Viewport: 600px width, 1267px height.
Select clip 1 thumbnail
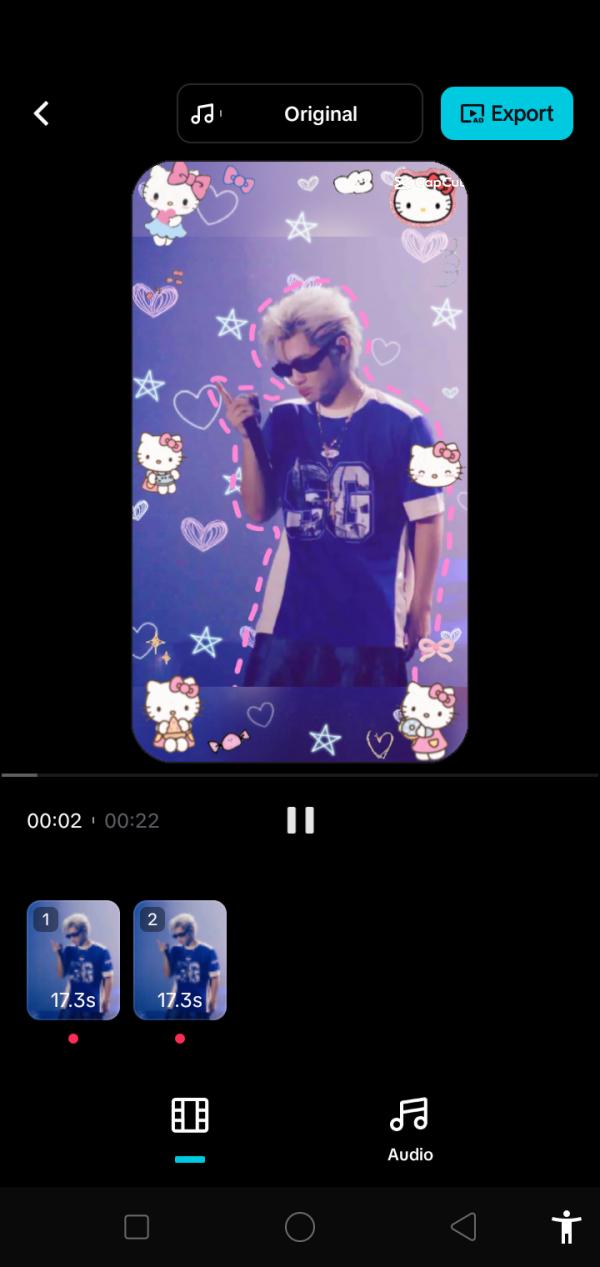(73, 960)
